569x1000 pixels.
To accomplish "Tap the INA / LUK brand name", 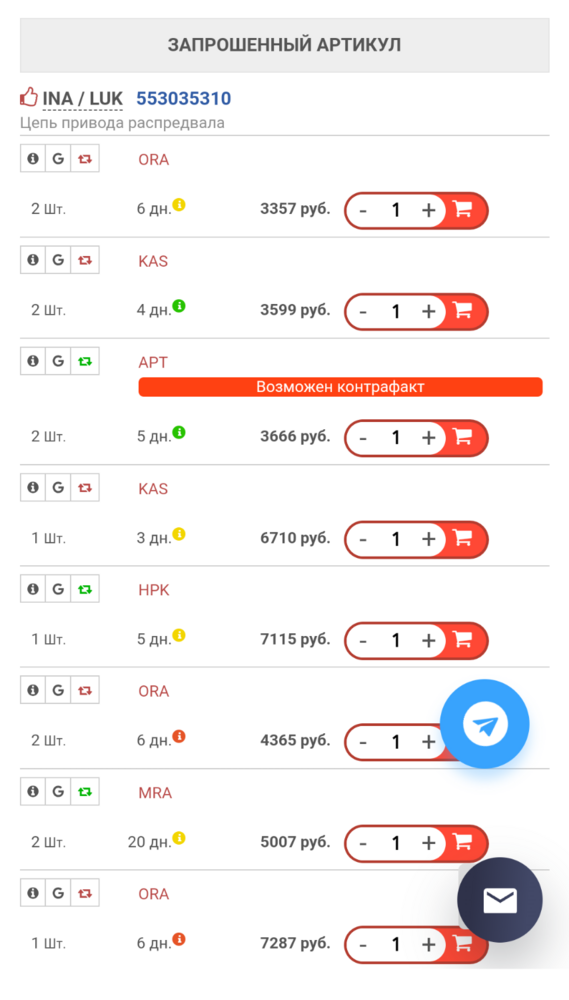I will tap(82, 99).
